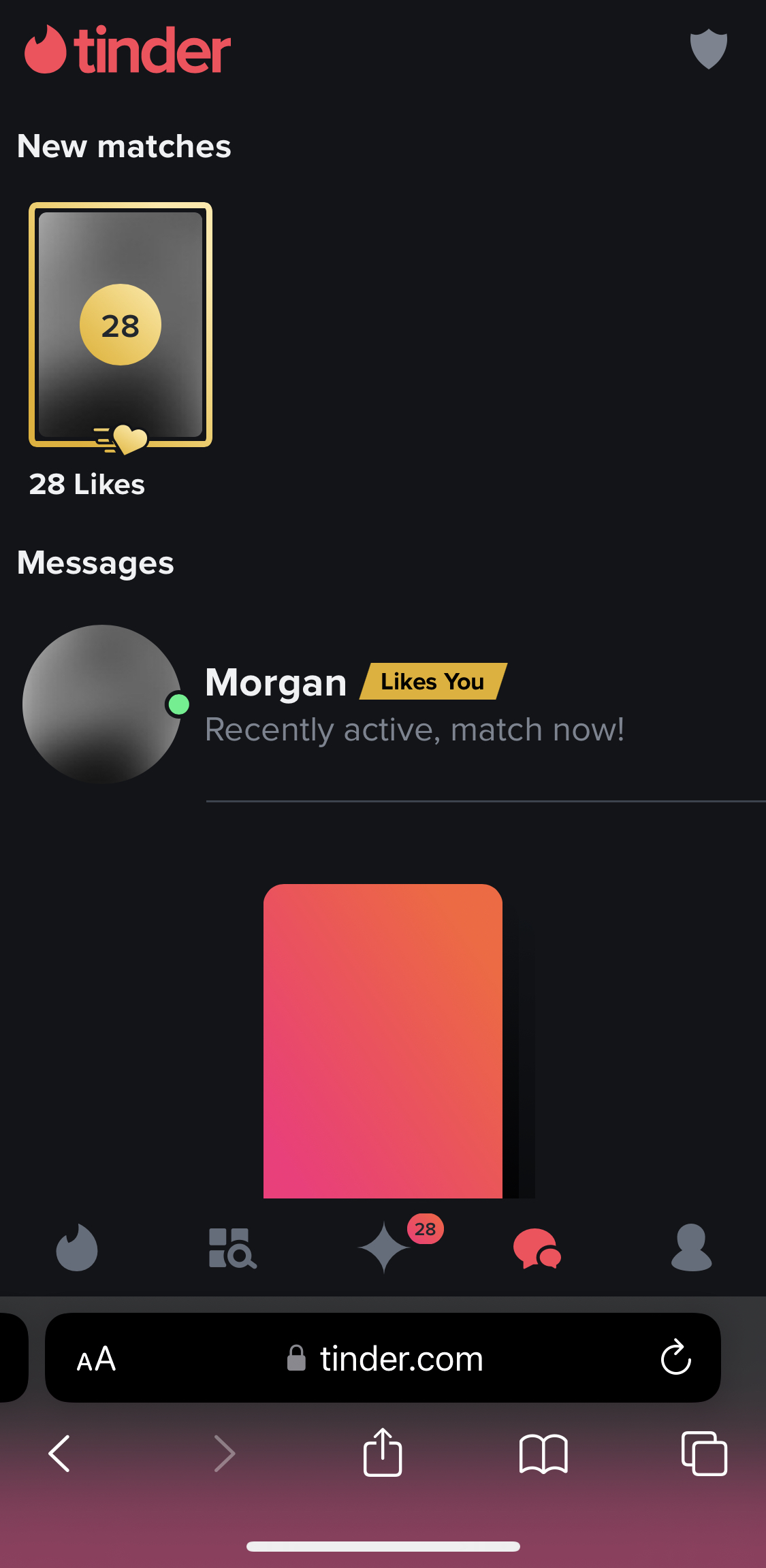Go back in the browser
The width and height of the screenshot is (766, 1568).
(x=59, y=1454)
